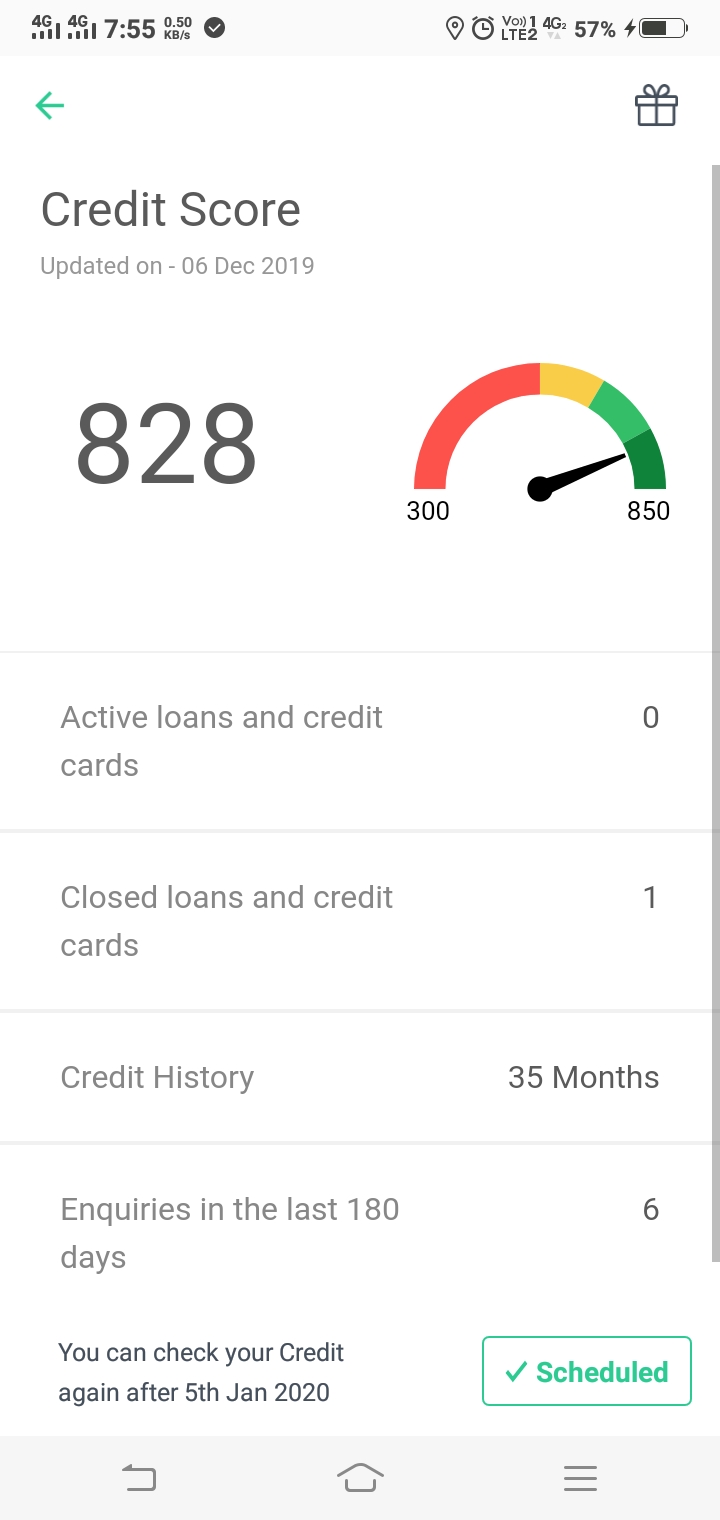Tap the system home button
Viewport: 720px width, 1520px height.
360,1477
